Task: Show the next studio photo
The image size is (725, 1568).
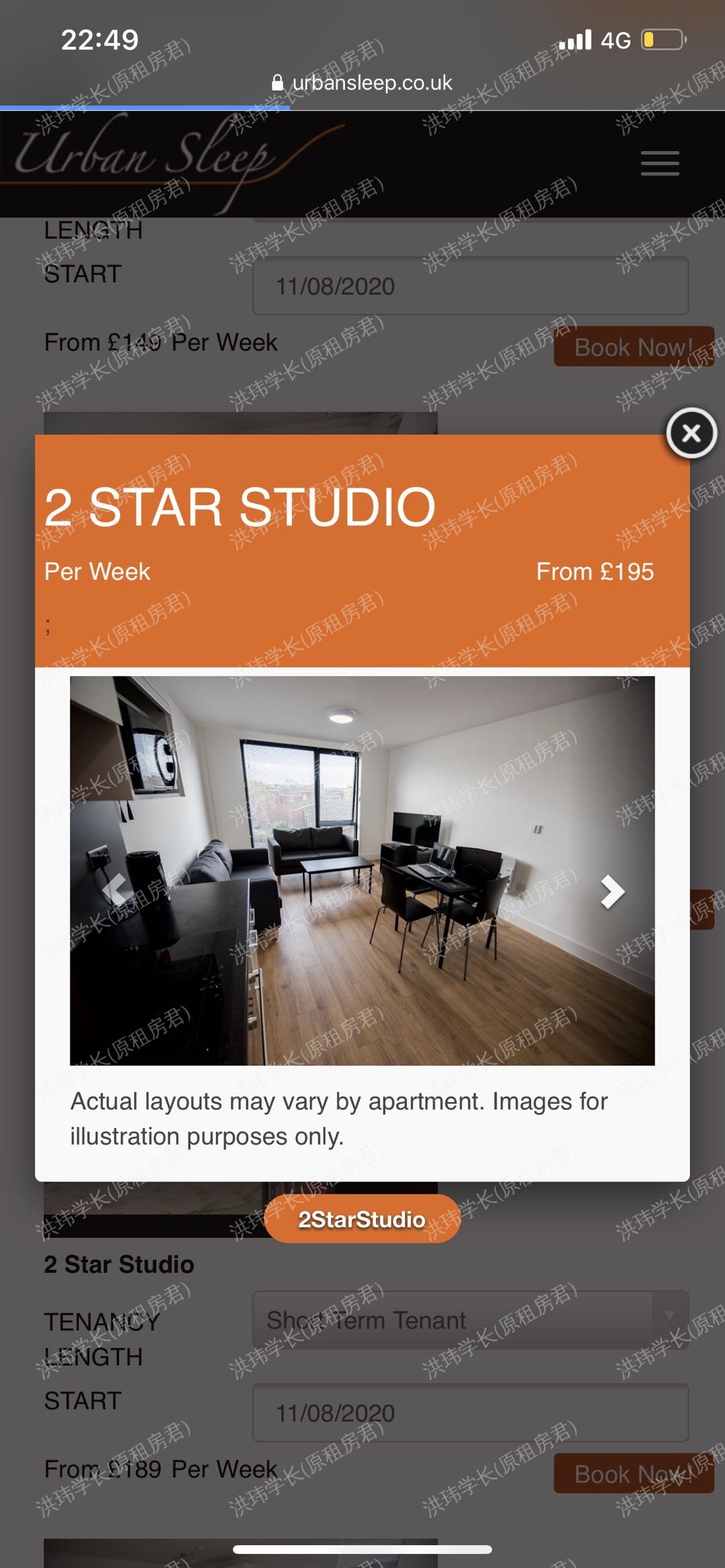Action: [612, 892]
